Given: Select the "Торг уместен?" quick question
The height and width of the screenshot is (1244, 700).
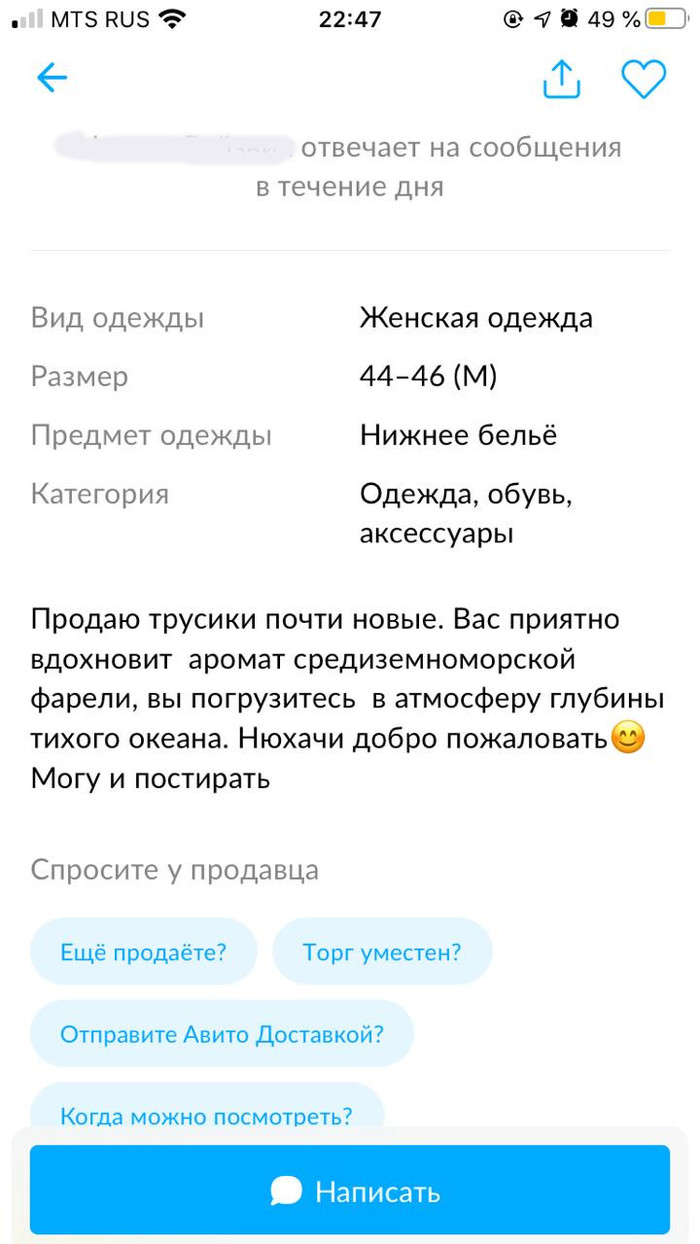Looking at the screenshot, I should click(x=382, y=951).
